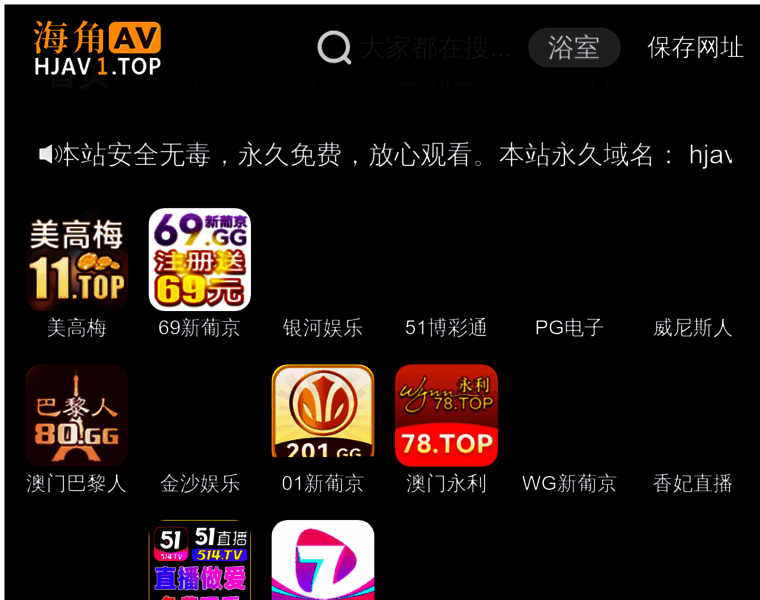The image size is (760, 600).
Task: Open the 美高梅 tile
Action: pyautogui.click(x=77, y=262)
